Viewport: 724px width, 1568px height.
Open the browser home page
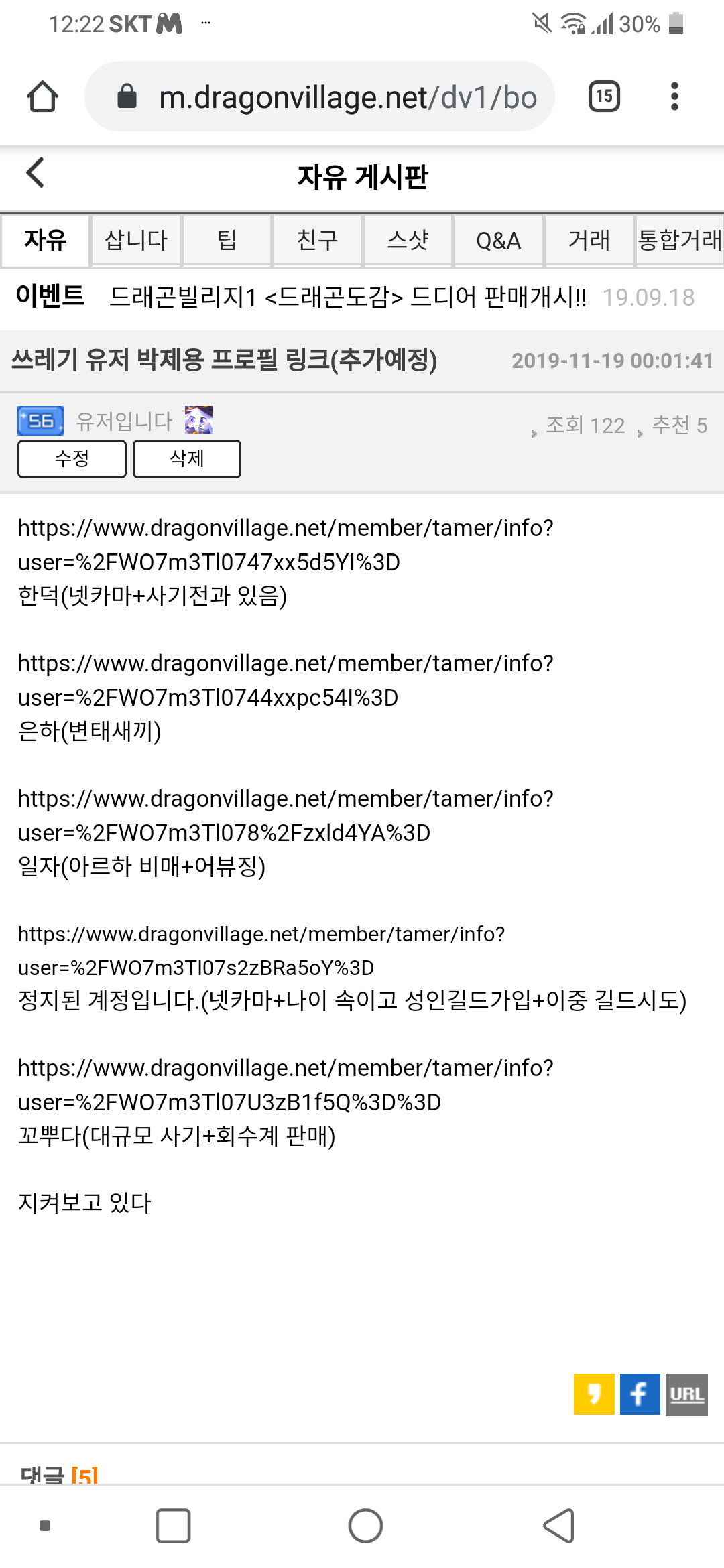42,96
